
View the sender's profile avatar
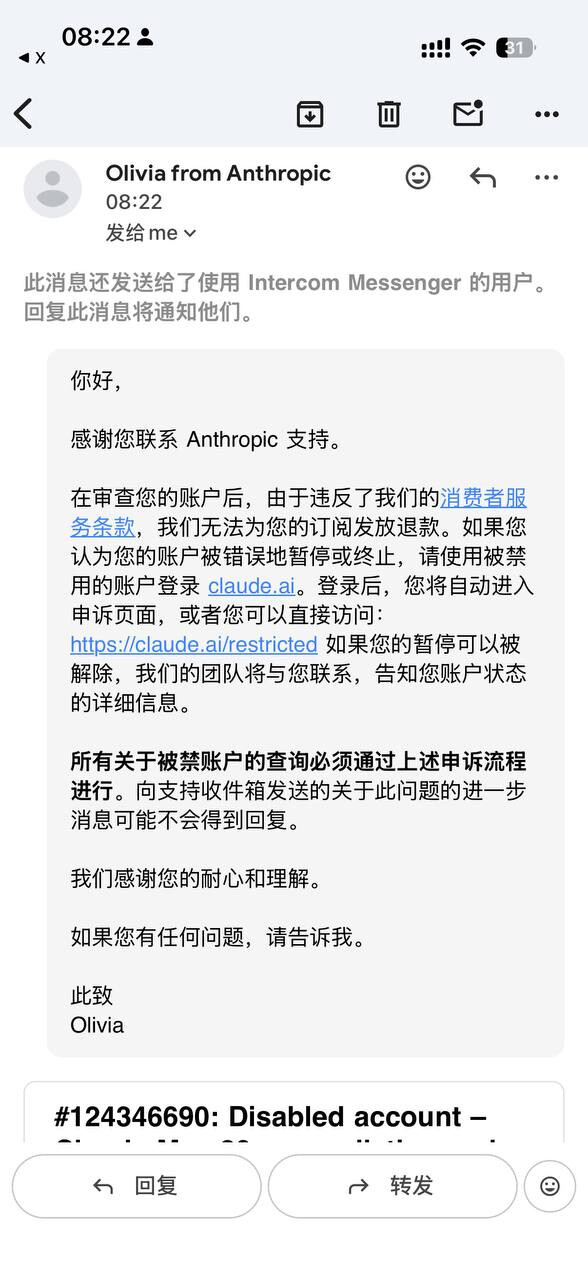coord(53,189)
